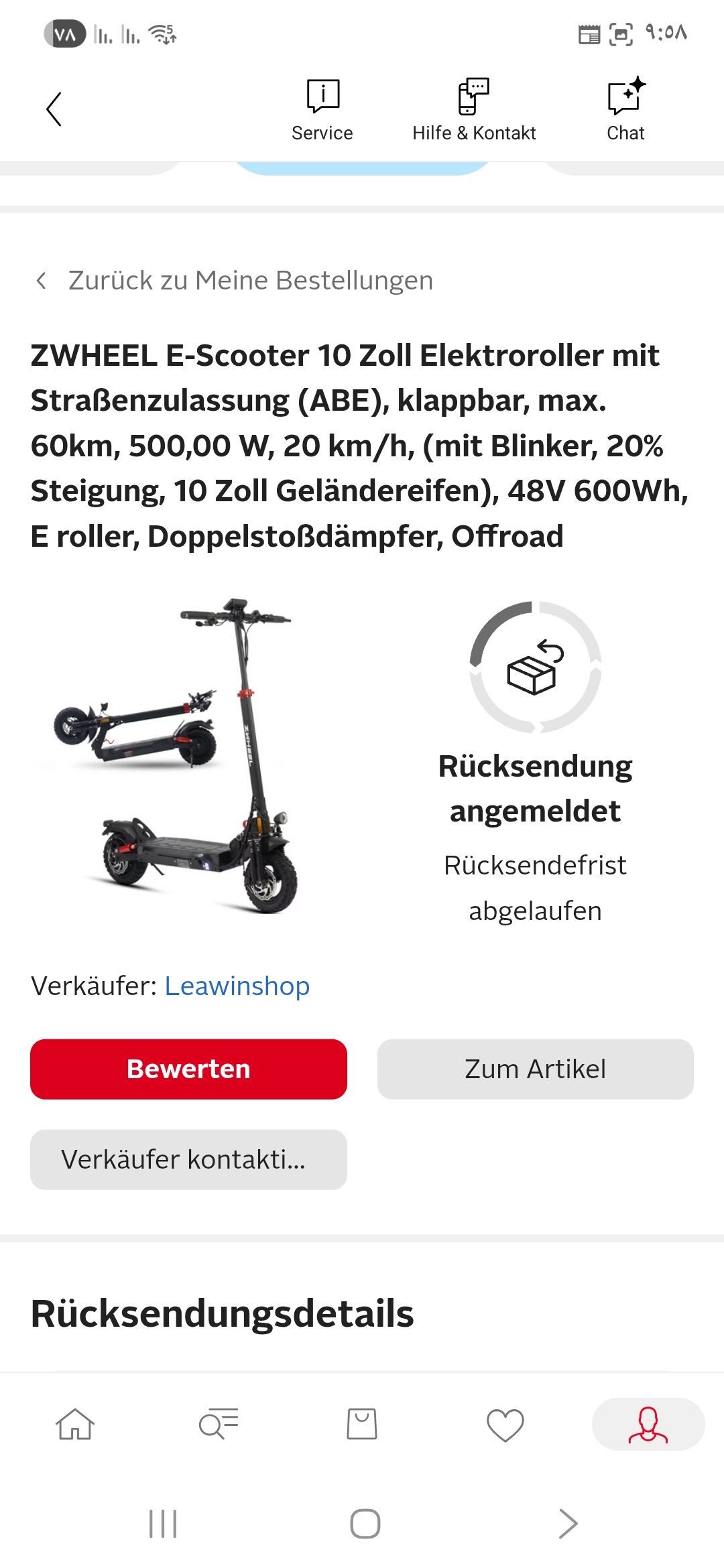Viewport: 724px width, 1568px height.
Task: Open Hilfe & Kontakt
Action: point(474,110)
